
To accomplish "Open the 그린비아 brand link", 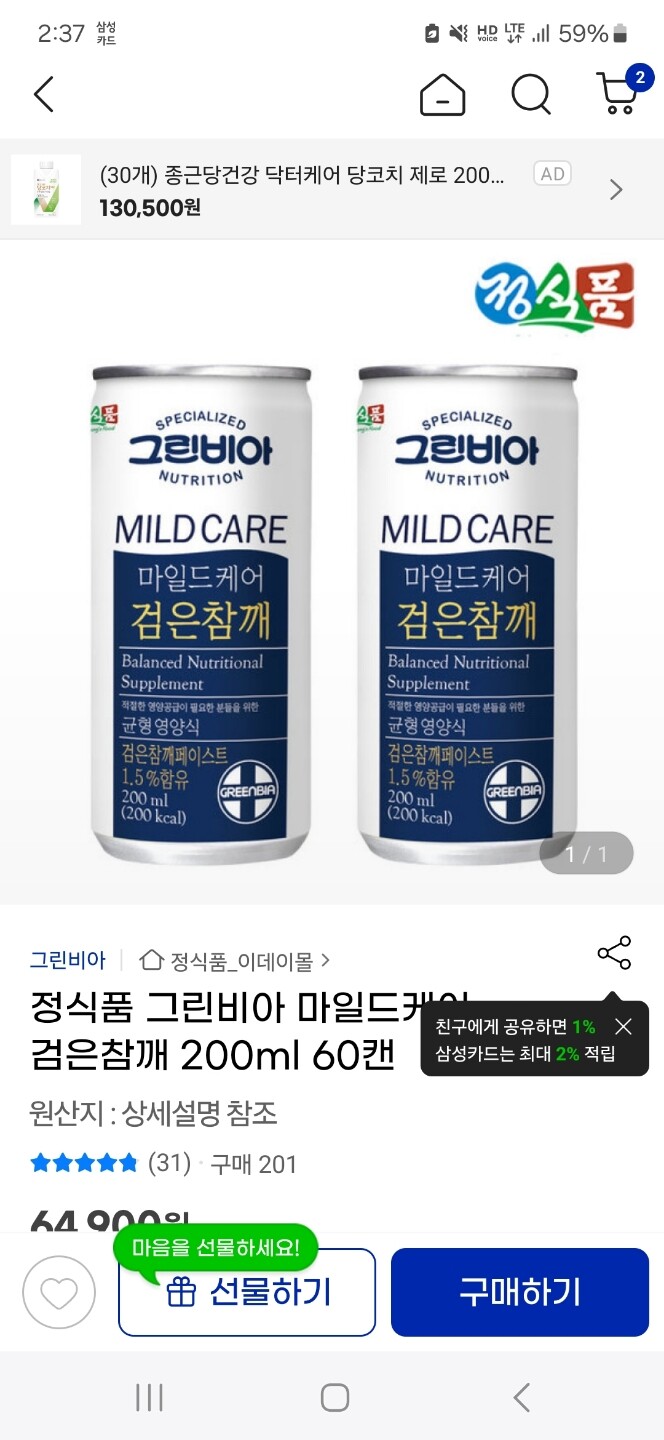I will pyautogui.click(x=67, y=960).
